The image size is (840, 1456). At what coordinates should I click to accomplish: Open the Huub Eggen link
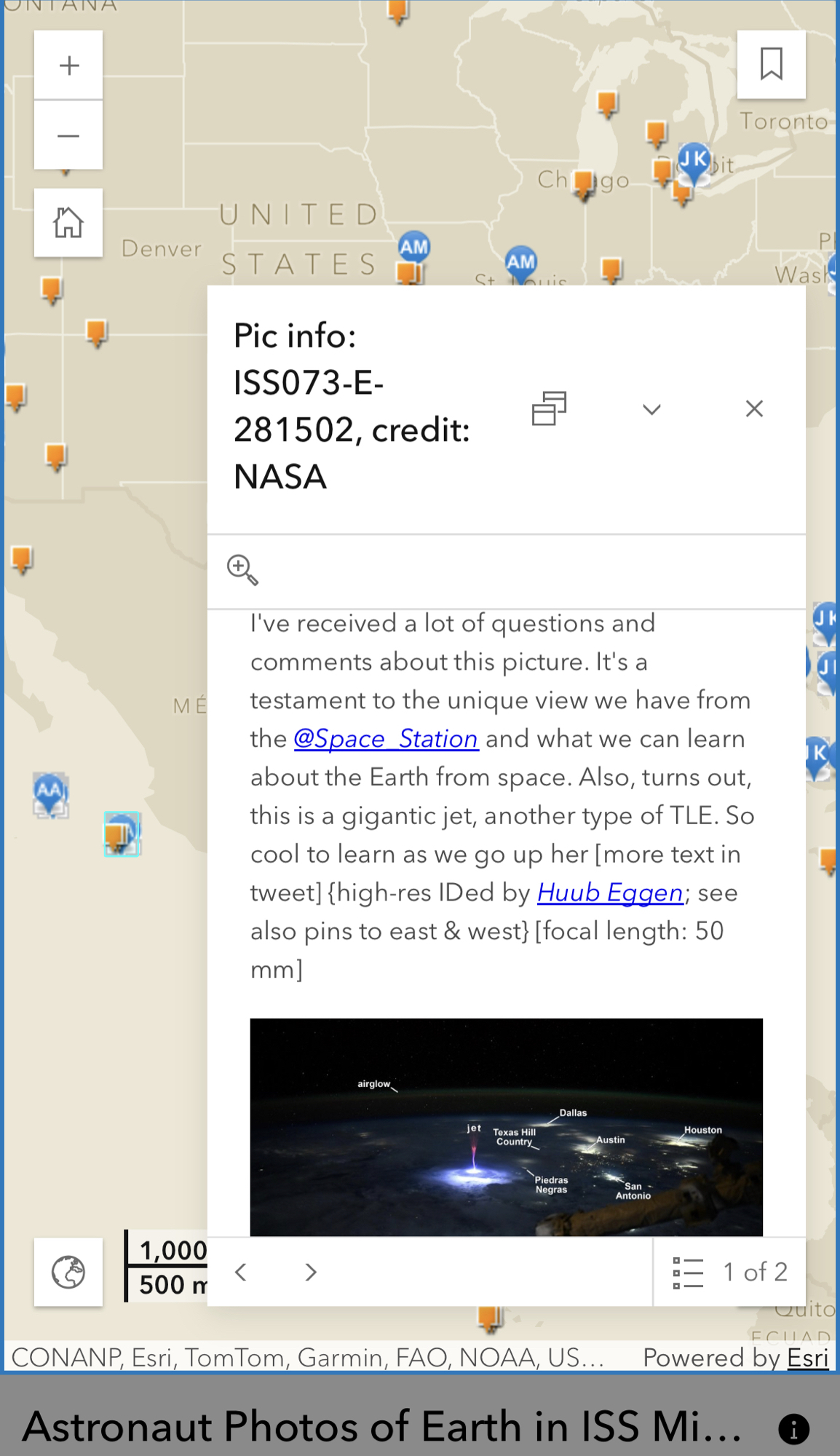click(x=610, y=893)
